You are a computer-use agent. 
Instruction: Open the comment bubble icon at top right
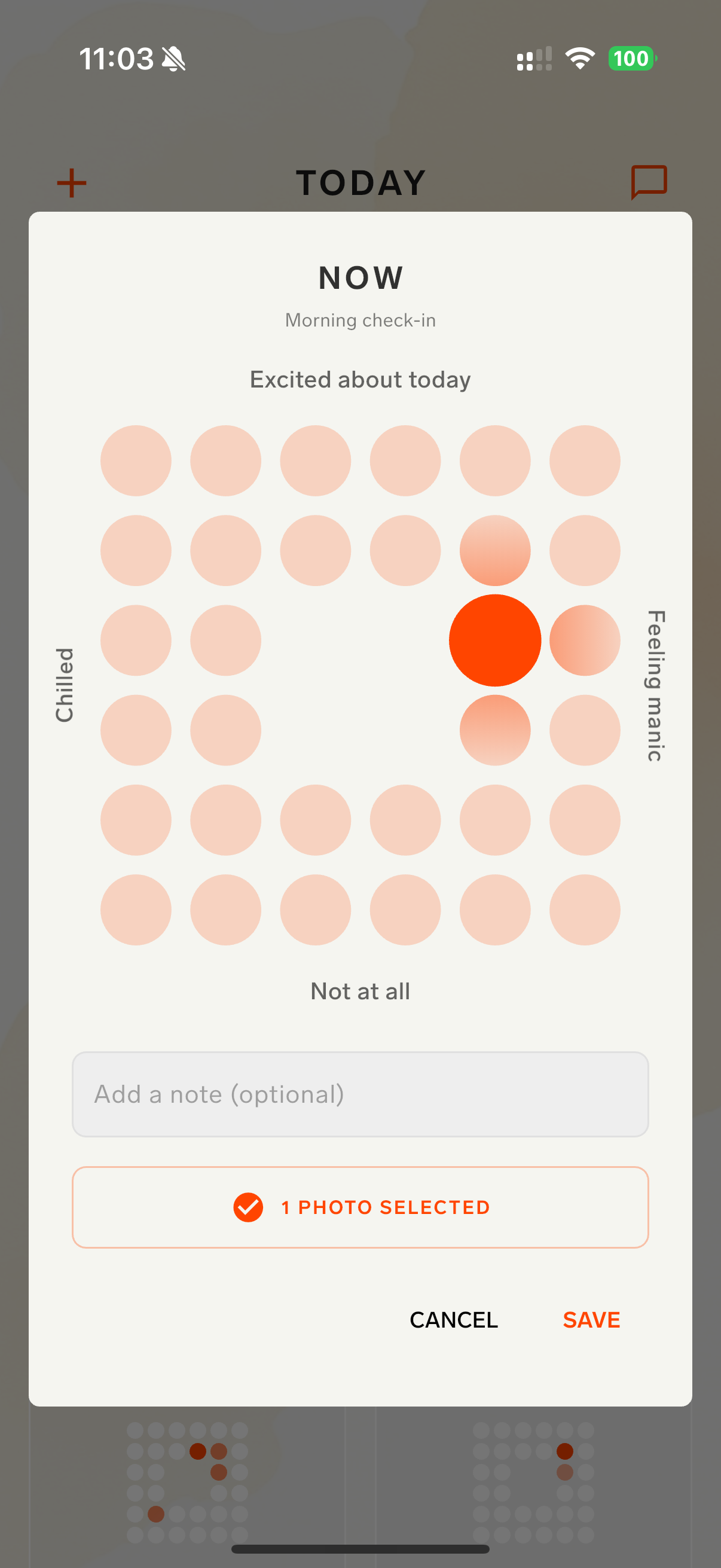649,182
